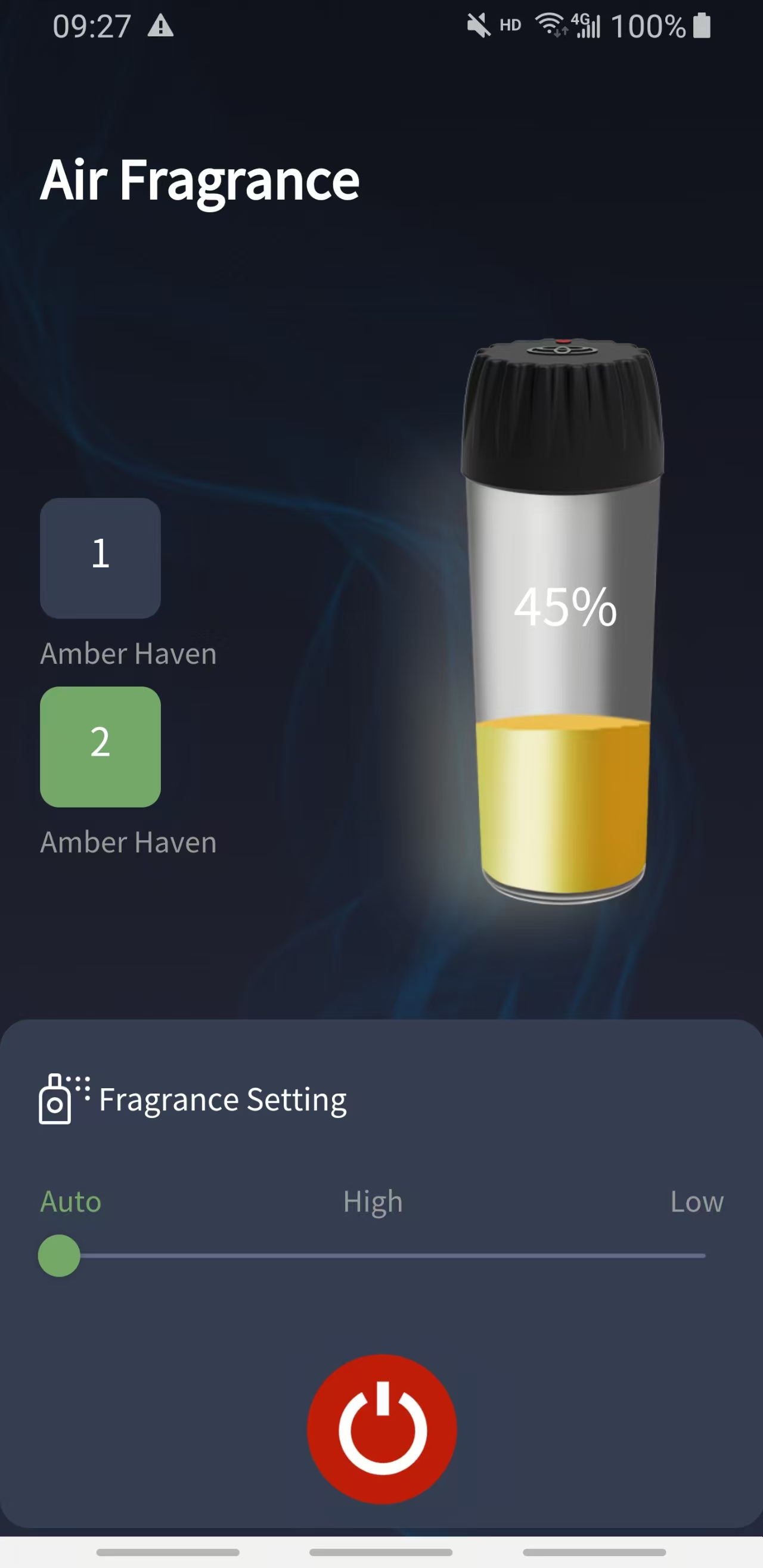
Task: Tap the Auto intensity slider handle
Action: point(59,1255)
